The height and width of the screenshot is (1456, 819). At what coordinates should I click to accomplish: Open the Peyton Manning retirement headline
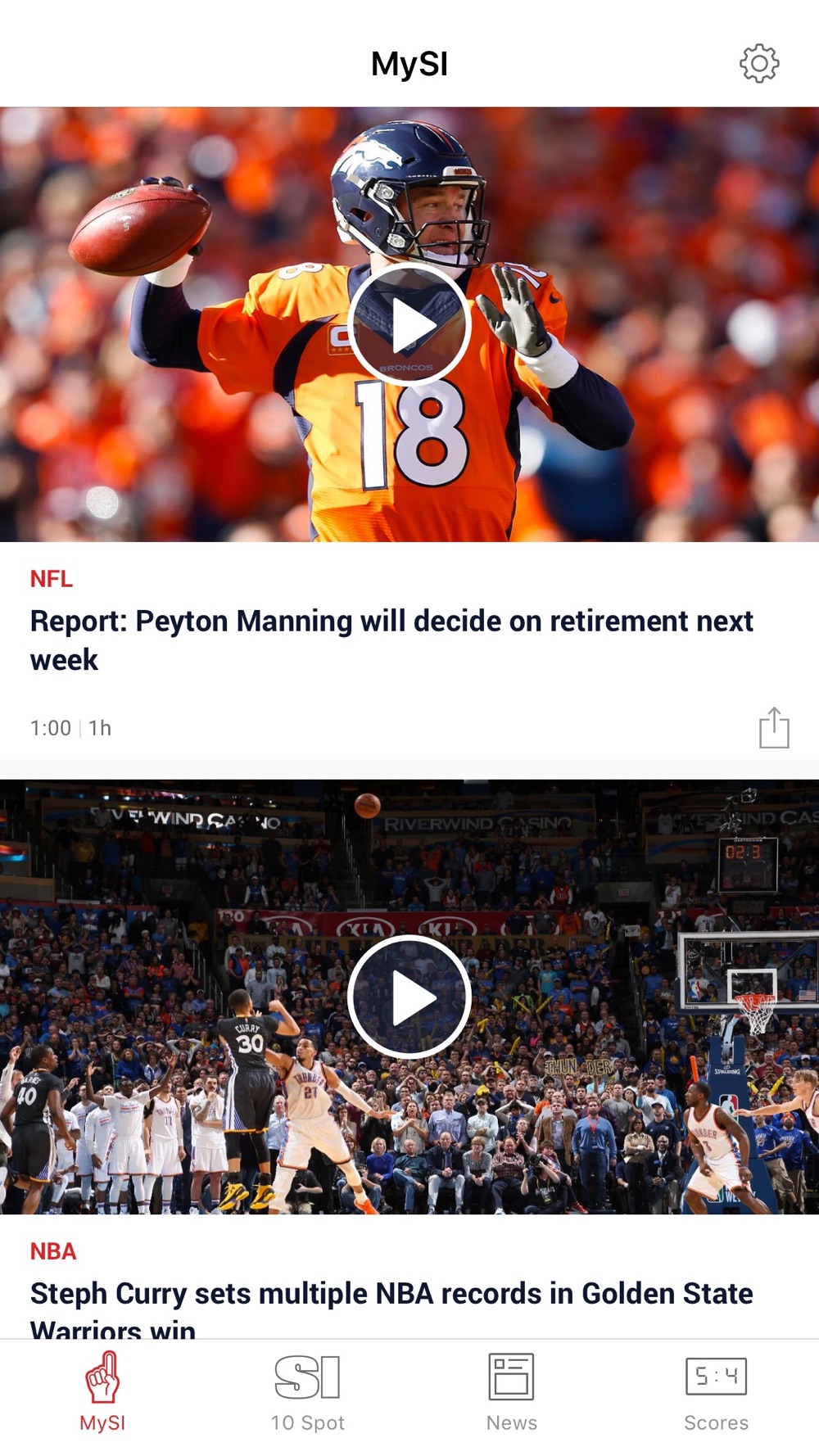point(391,640)
